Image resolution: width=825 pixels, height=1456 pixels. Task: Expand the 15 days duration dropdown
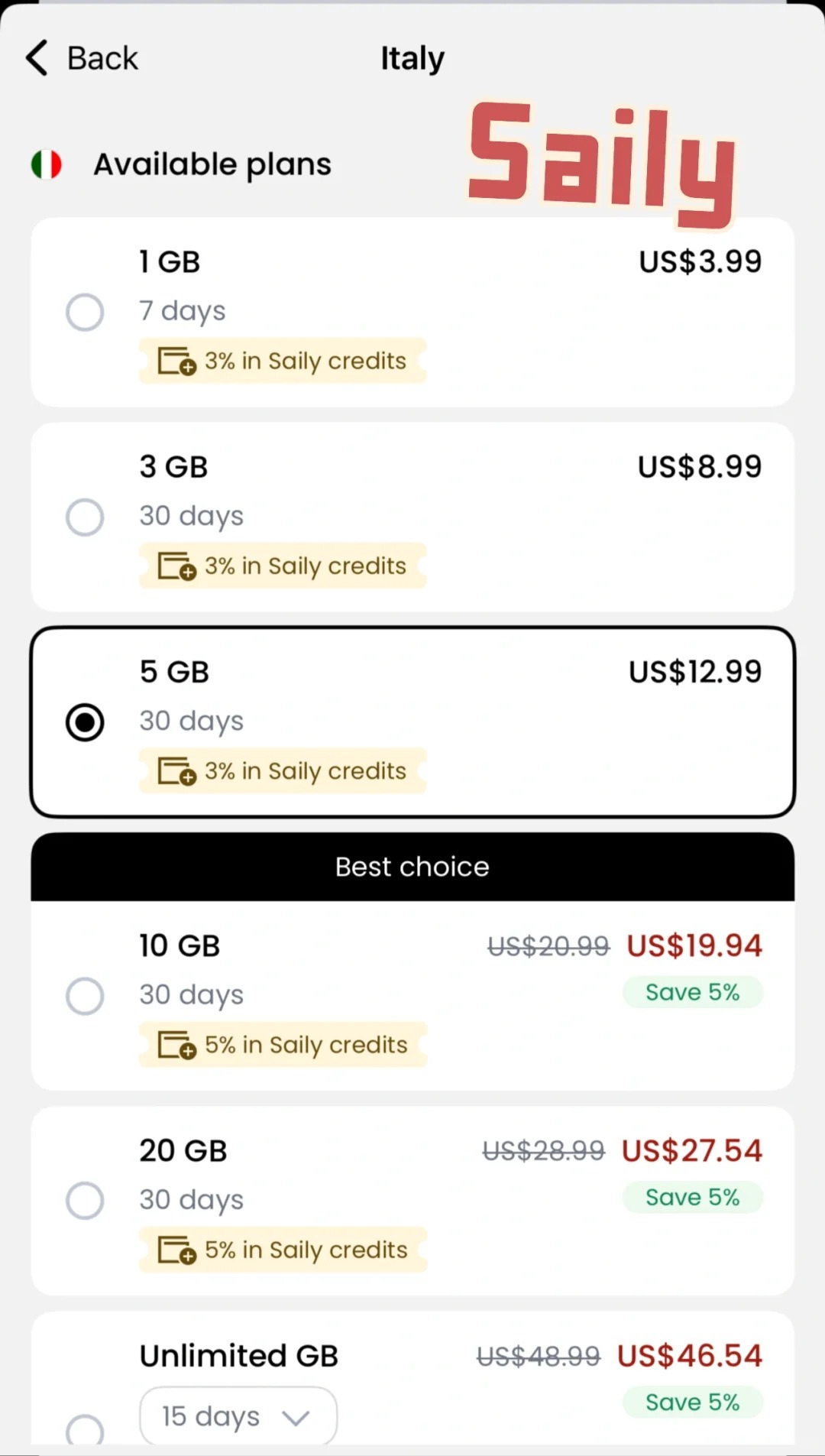pos(238,1416)
